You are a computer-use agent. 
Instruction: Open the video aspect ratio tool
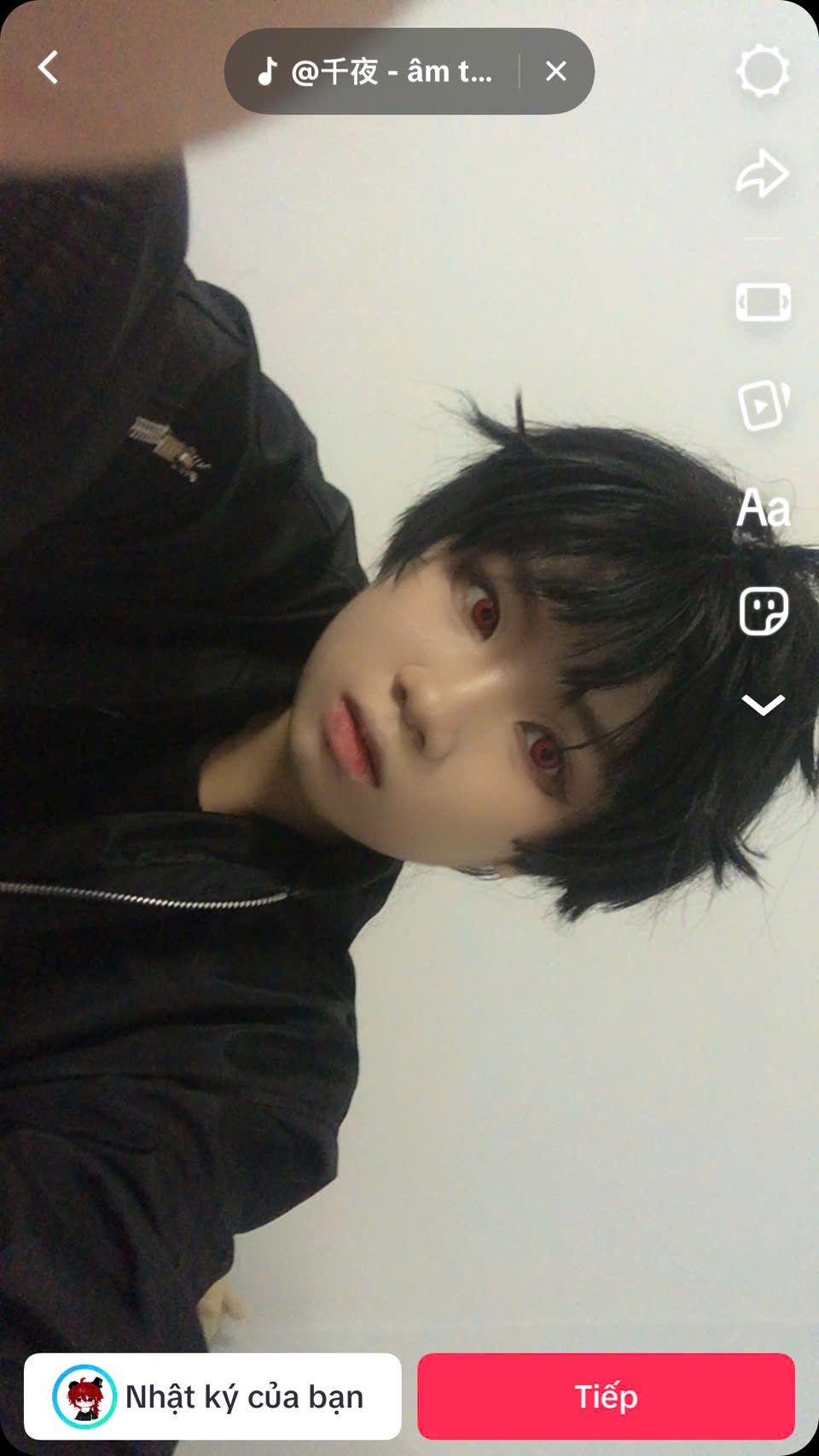763,302
